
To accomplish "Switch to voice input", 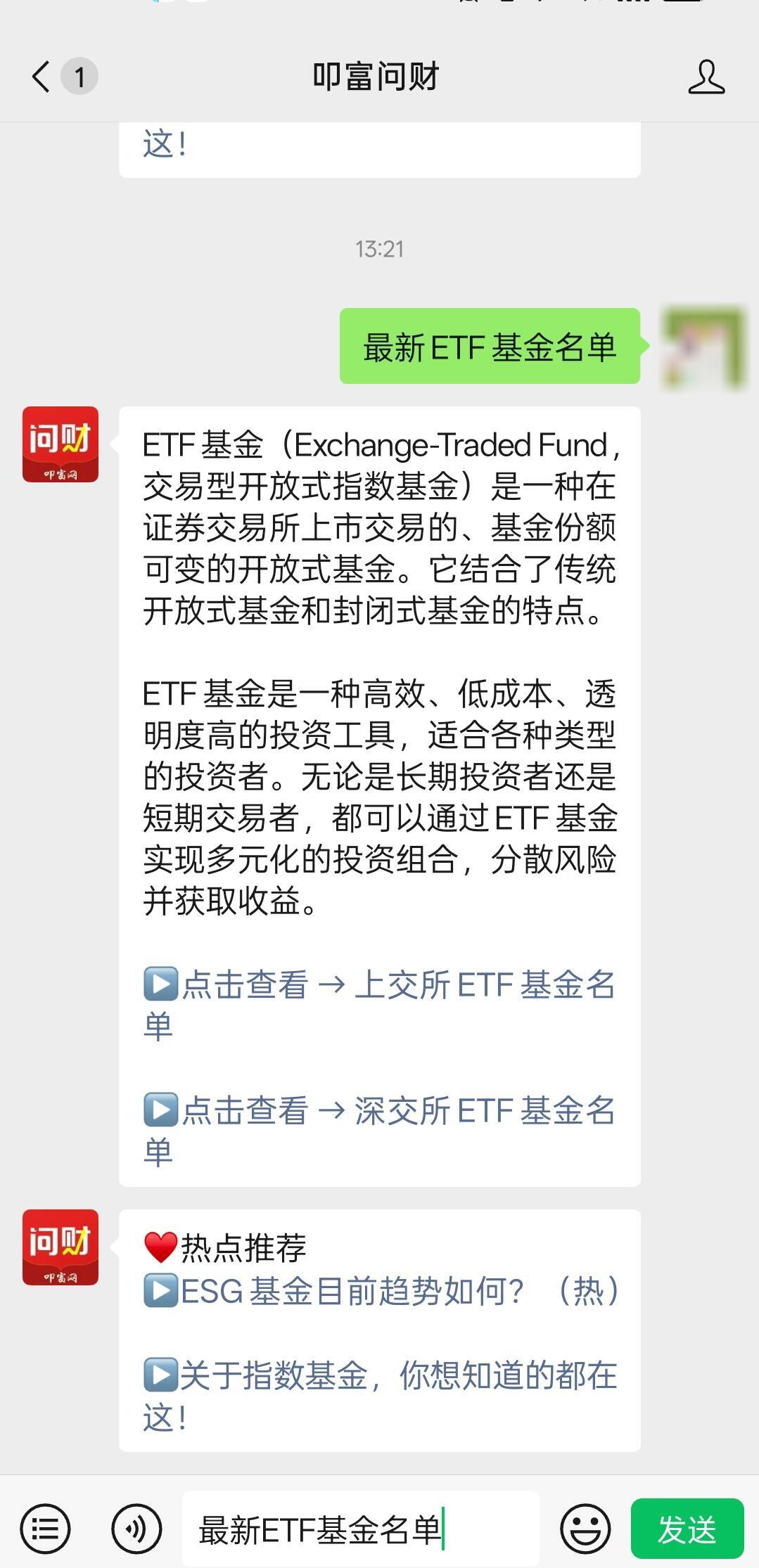I will click(x=136, y=1529).
